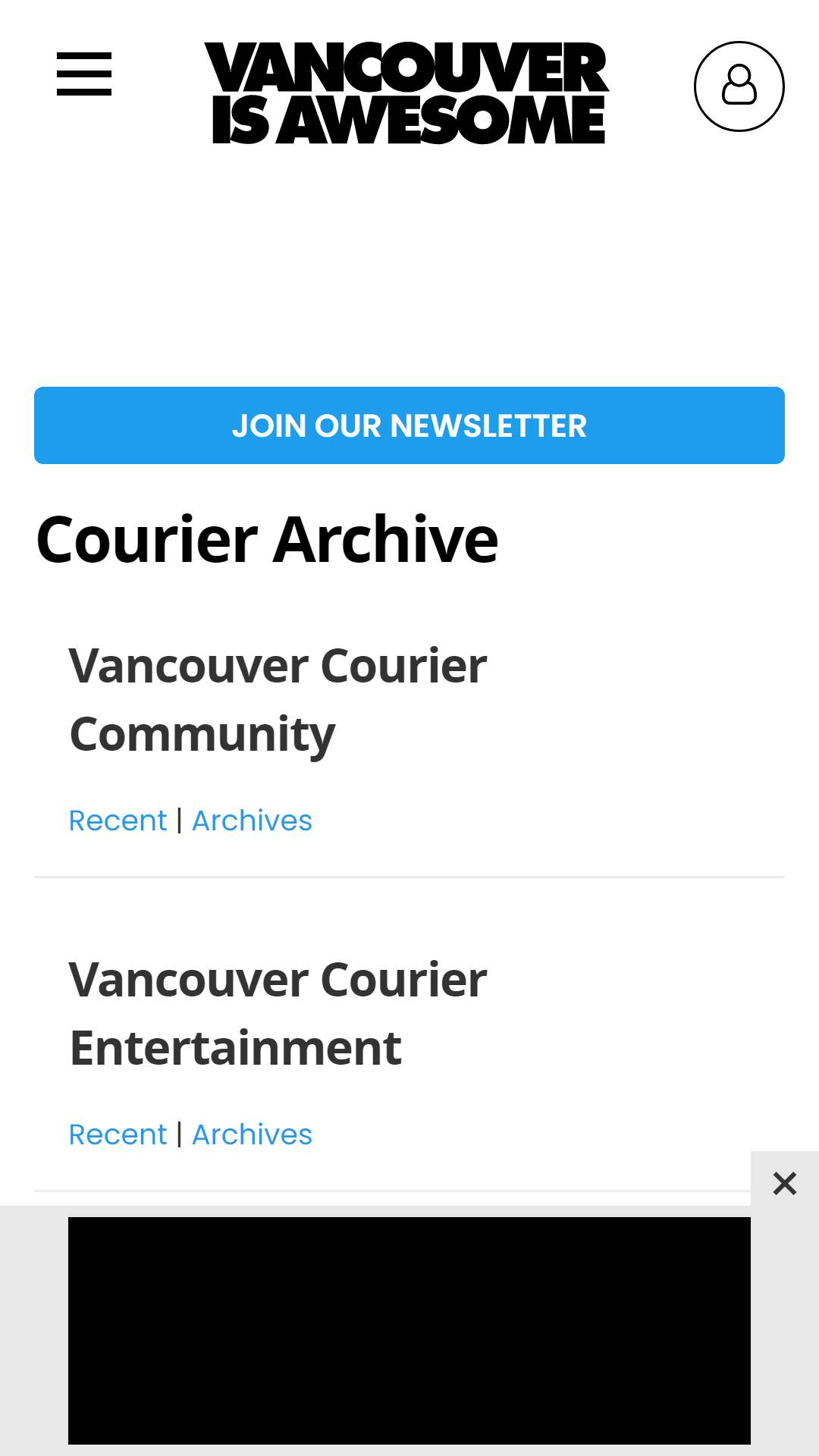Go to the Vancouver Is Awesome homepage
819x1456 pixels.
(406, 93)
